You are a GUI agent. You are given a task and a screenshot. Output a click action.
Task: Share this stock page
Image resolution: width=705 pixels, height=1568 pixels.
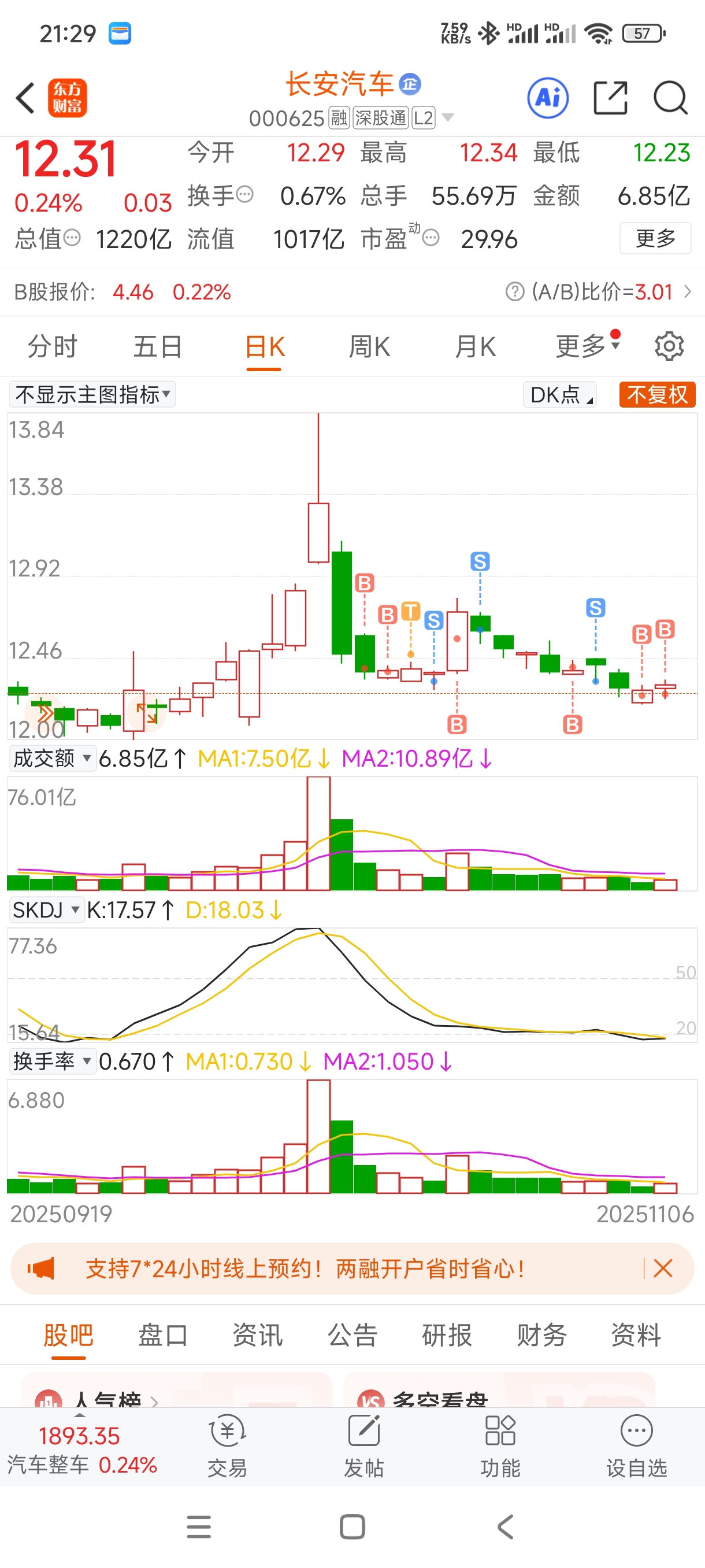610,97
